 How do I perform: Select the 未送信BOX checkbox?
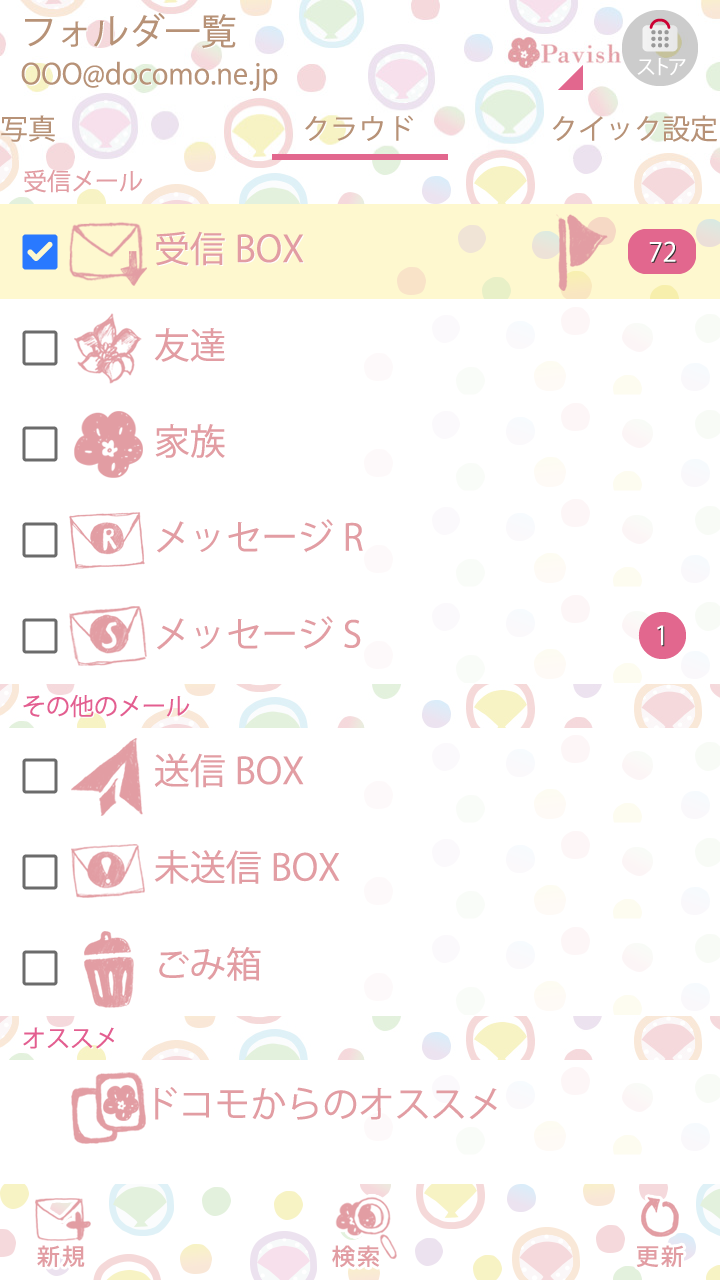click(x=40, y=872)
